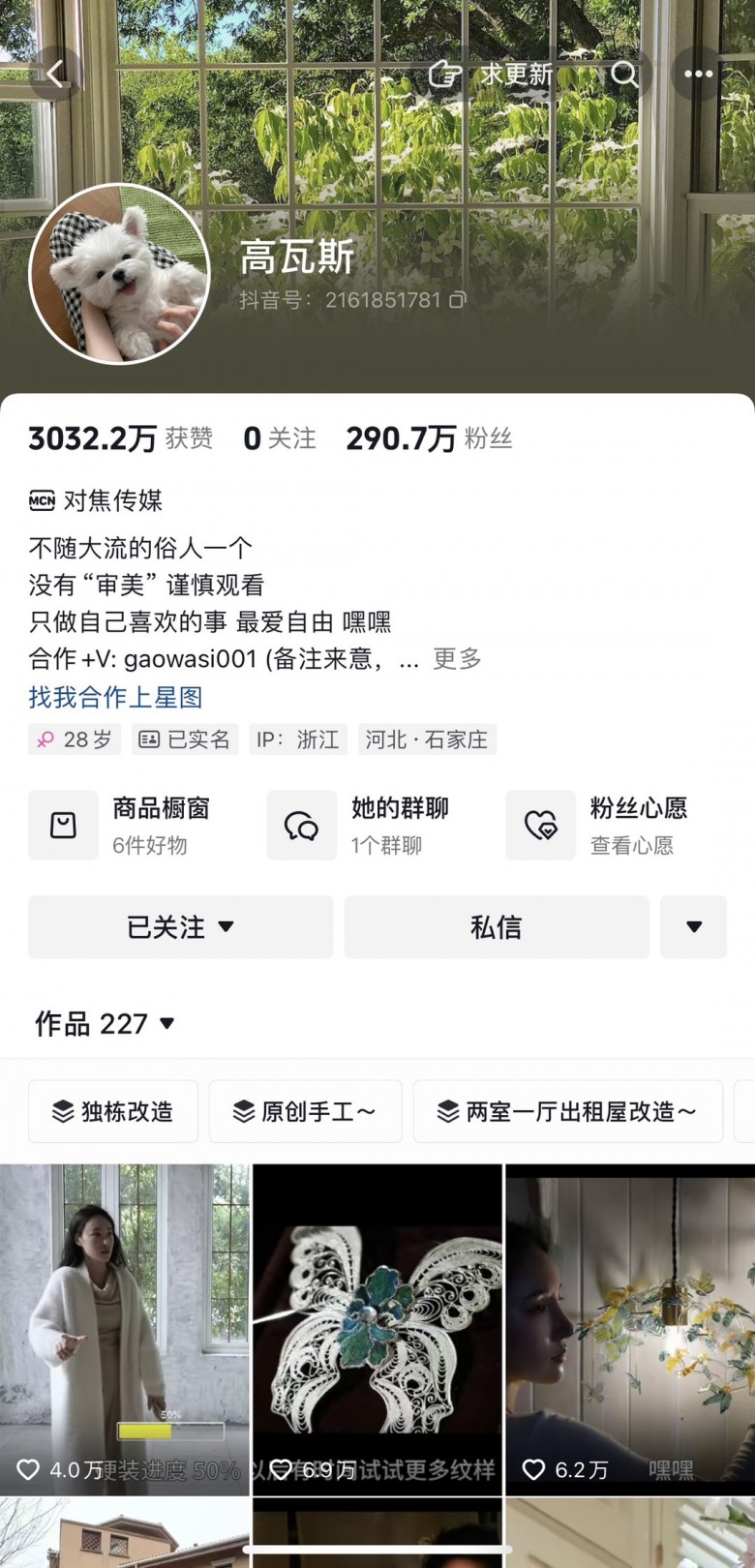755x1568 pixels.
Task: Tap the 已关注 following button
Action: click(180, 927)
